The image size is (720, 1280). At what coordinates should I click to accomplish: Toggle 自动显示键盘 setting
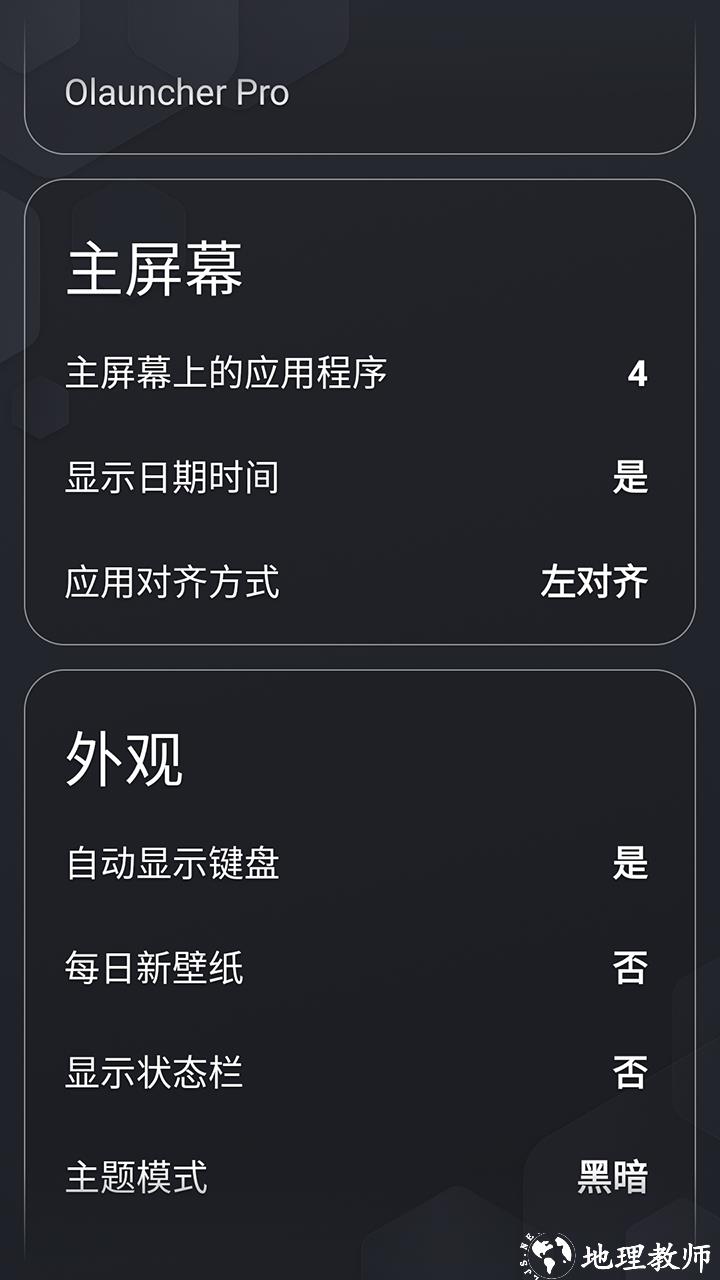point(630,864)
